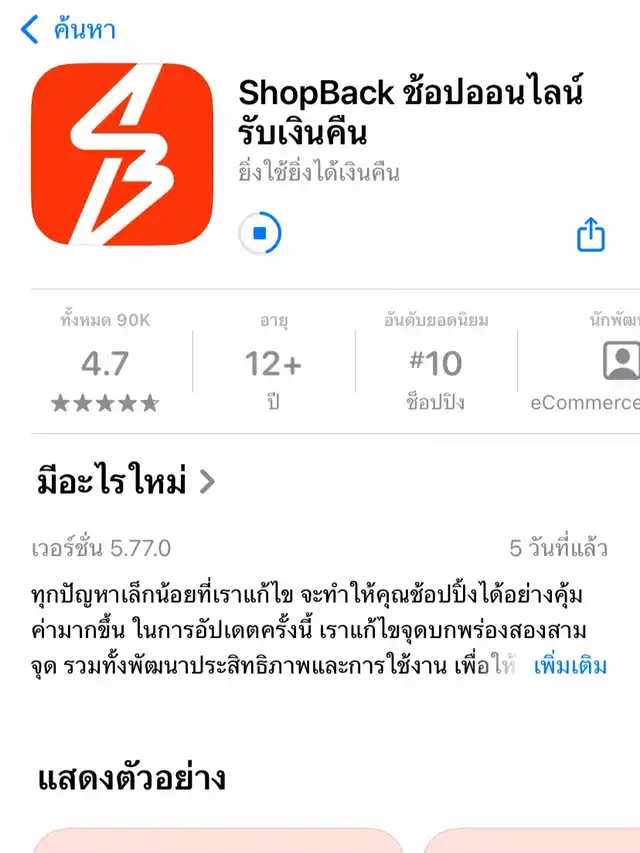This screenshot has width=640, height=853.
Task: Open the 4.7 ratings and reviews
Action: click(x=105, y=364)
